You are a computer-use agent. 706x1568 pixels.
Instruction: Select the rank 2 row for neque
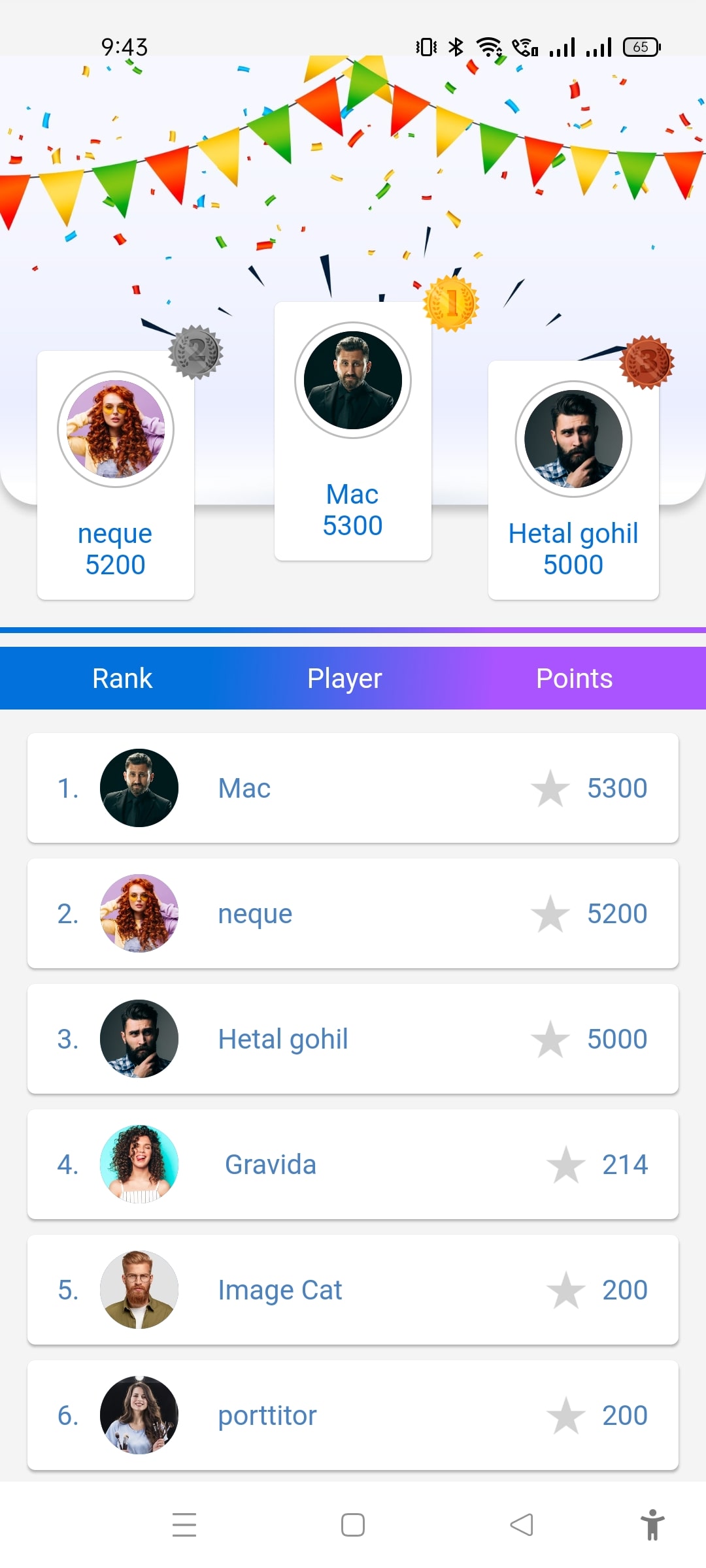(x=352, y=913)
